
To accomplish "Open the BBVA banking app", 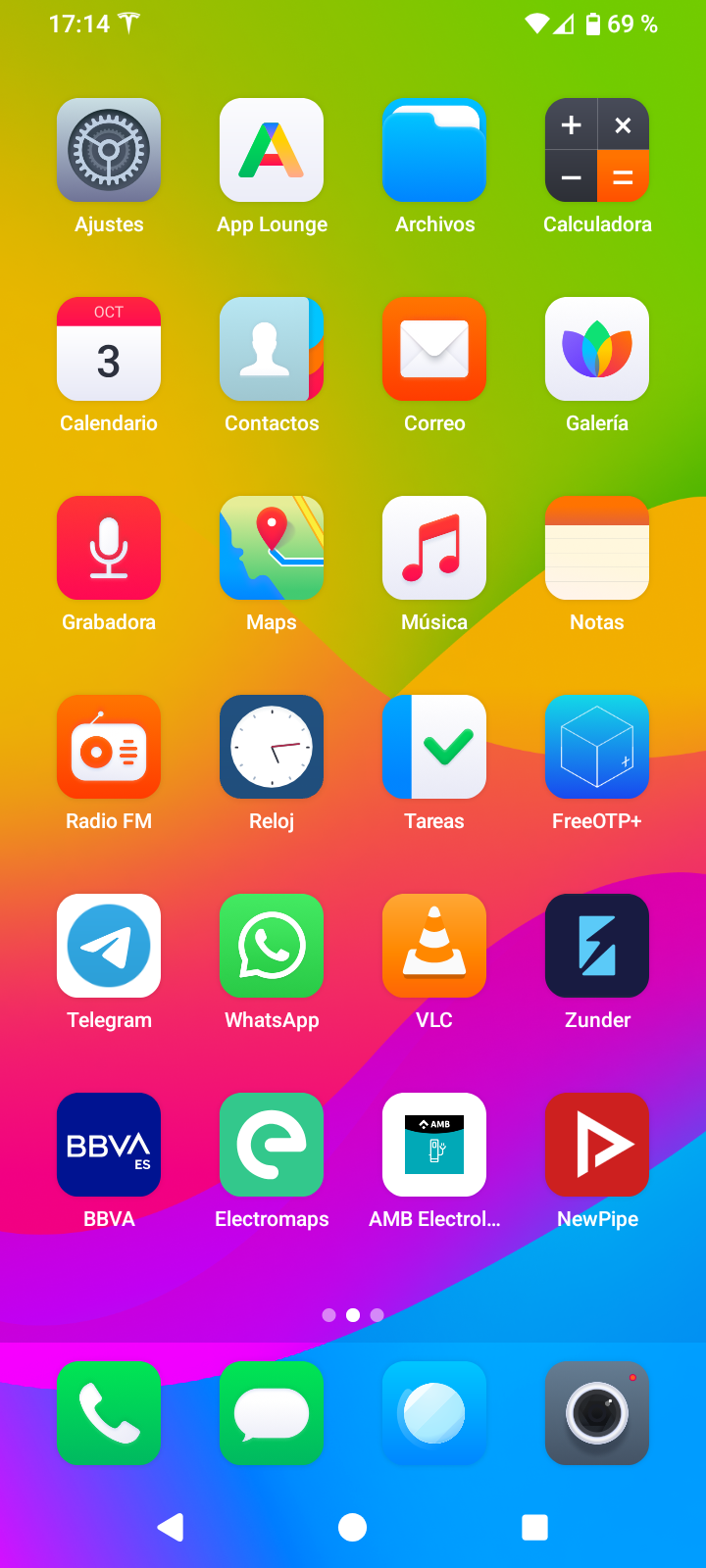I will [x=108, y=1145].
